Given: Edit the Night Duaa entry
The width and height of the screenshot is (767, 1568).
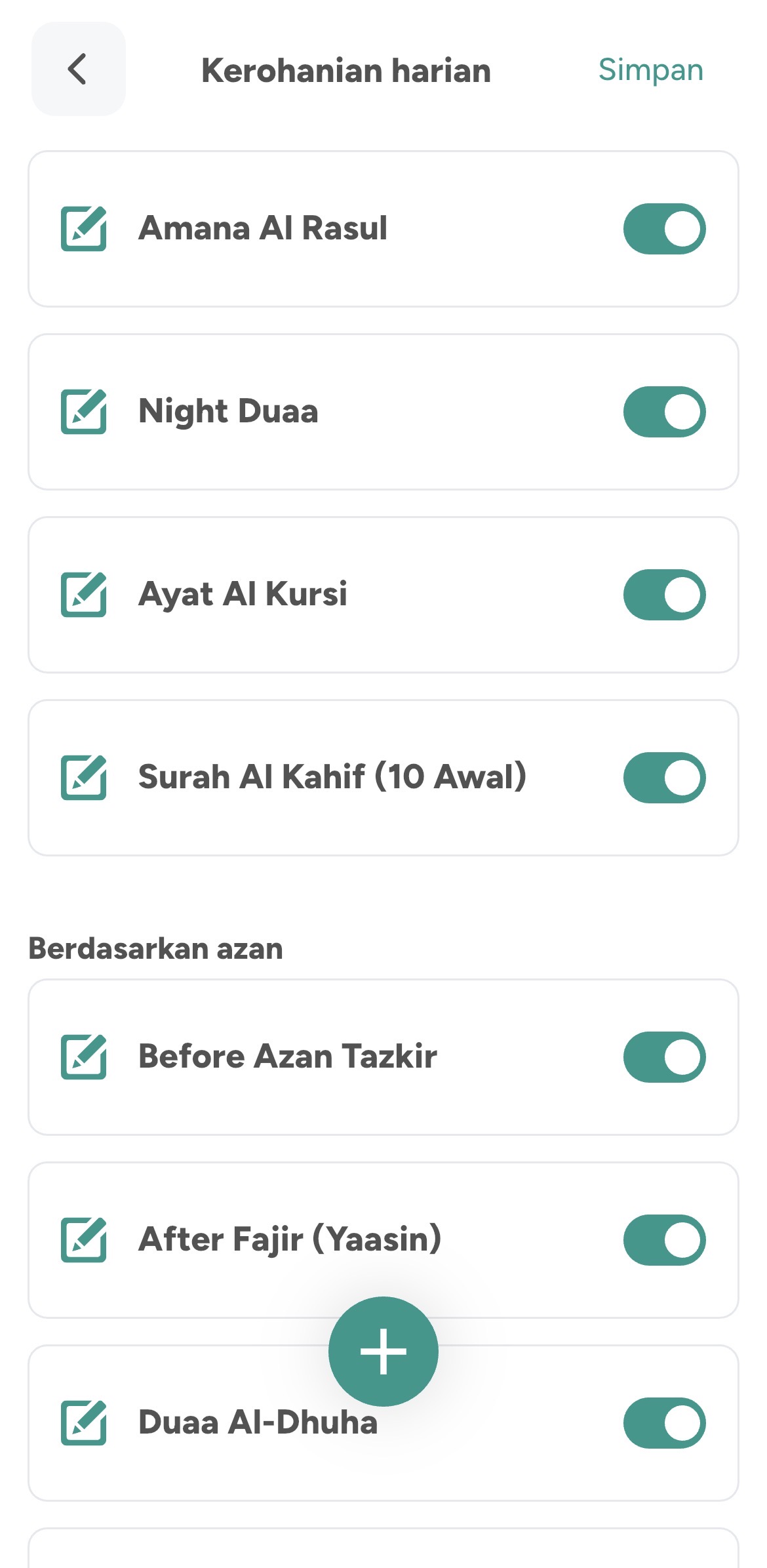Looking at the screenshot, I should click(84, 411).
